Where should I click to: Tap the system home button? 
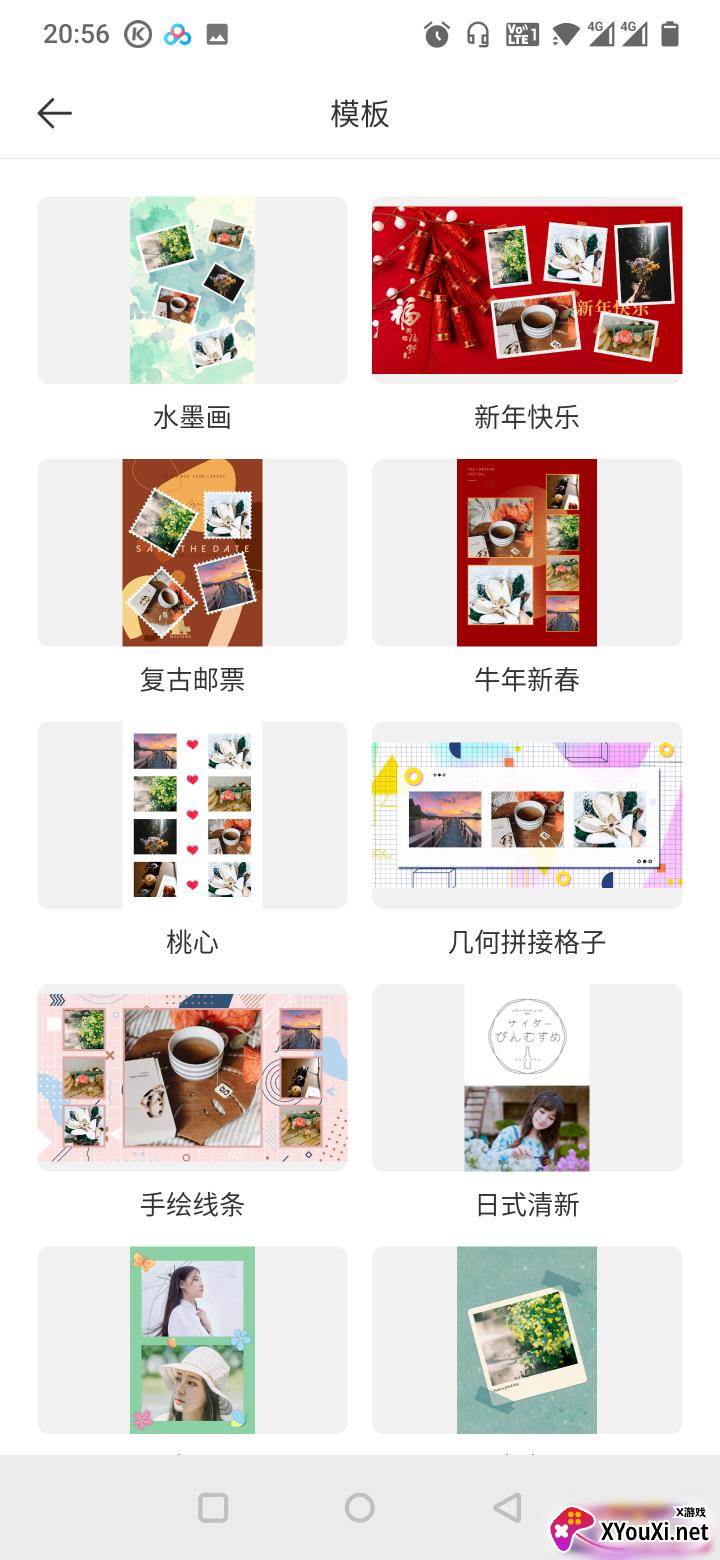[x=359, y=1507]
